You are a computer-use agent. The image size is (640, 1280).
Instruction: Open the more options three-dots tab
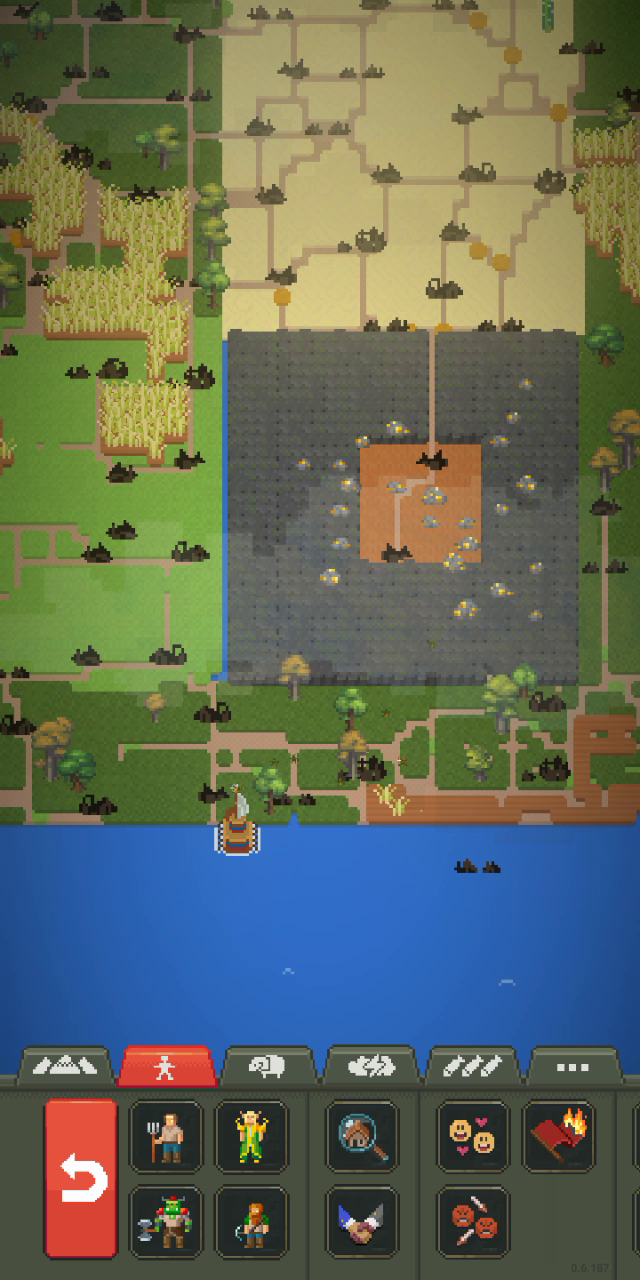click(x=573, y=1066)
